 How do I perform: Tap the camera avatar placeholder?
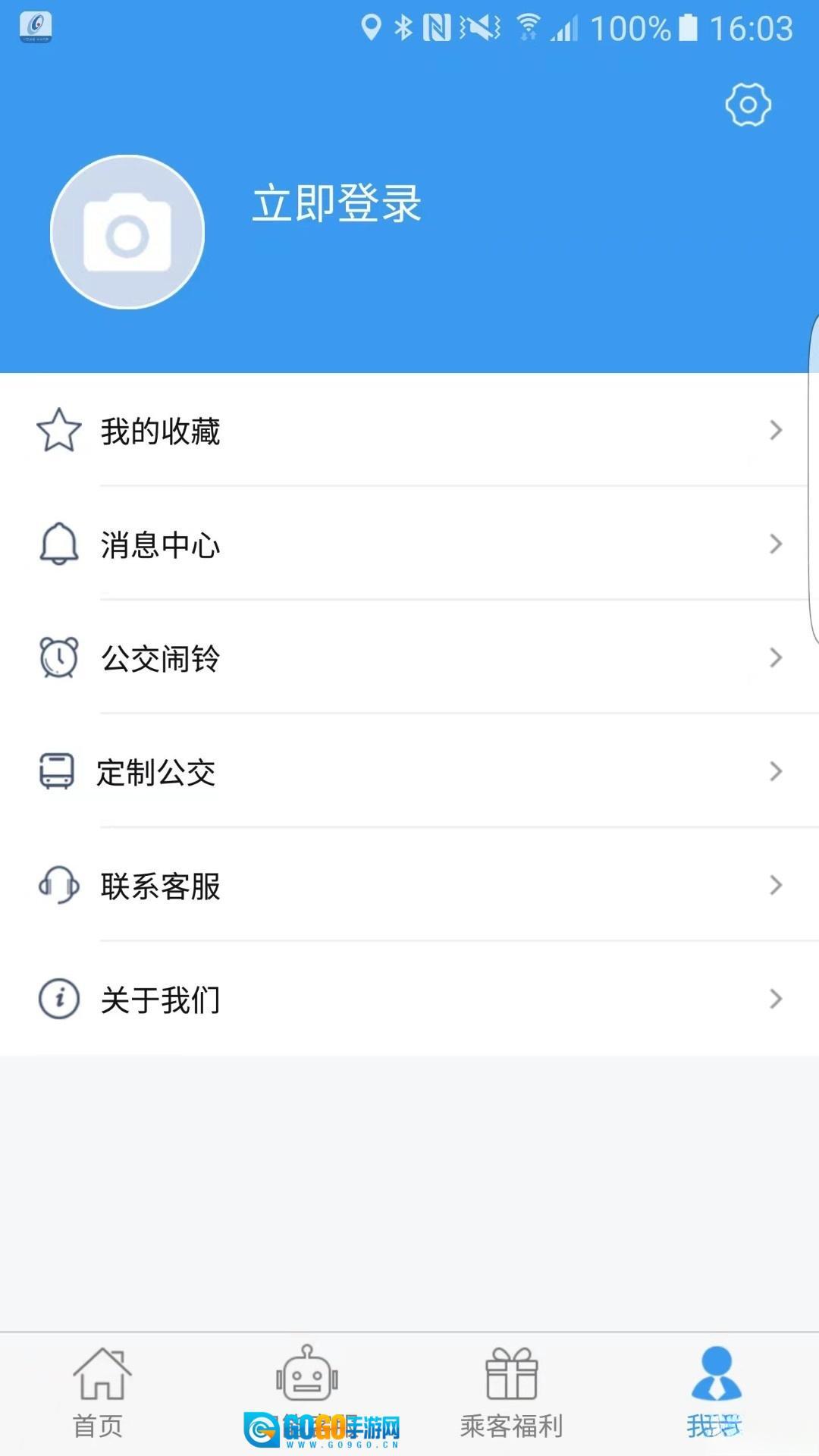pos(128,232)
